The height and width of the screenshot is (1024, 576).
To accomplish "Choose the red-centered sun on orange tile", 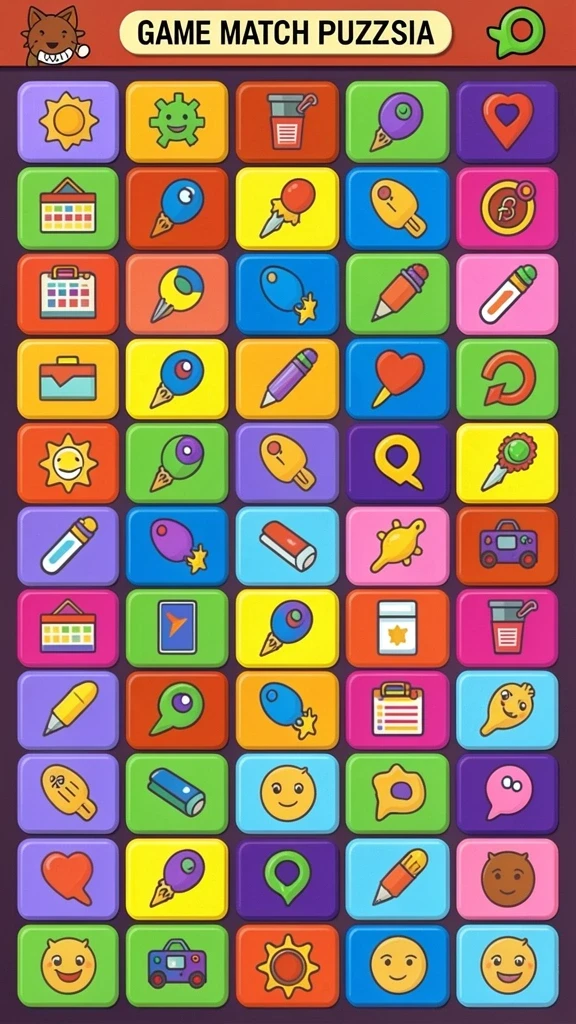I will click(287, 966).
